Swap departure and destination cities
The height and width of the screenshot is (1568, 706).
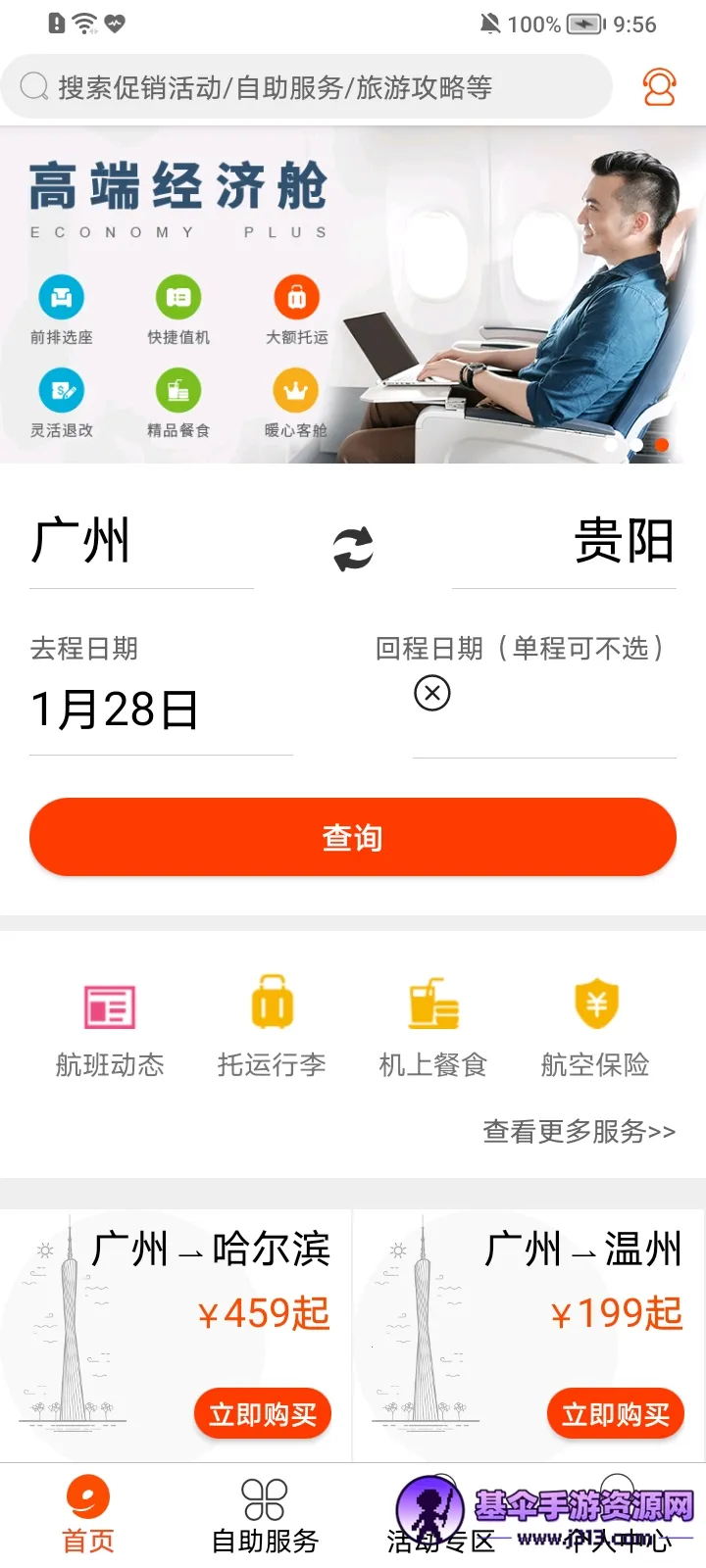coord(353,548)
